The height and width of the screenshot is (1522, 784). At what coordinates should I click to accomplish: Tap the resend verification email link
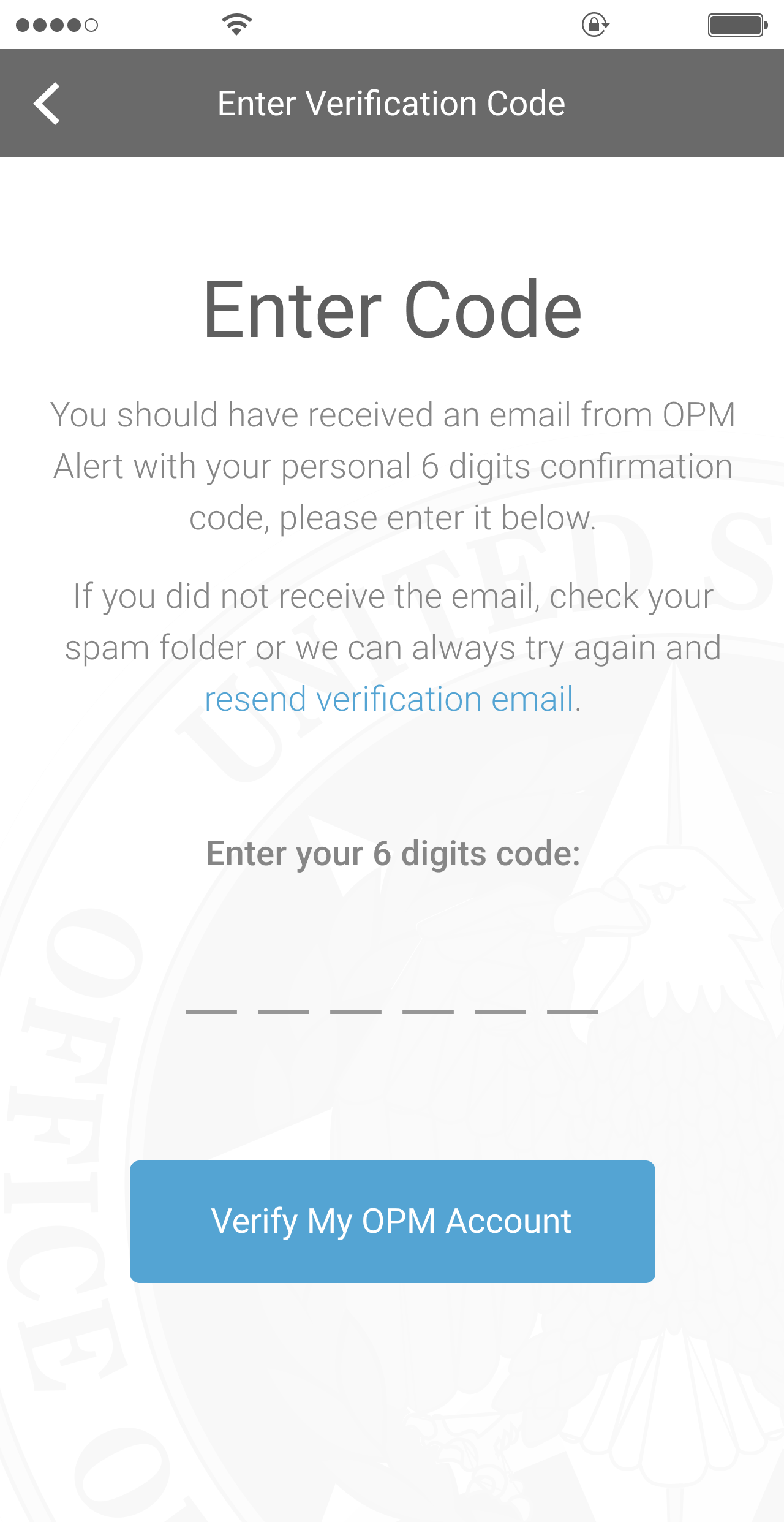tap(390, 699)
